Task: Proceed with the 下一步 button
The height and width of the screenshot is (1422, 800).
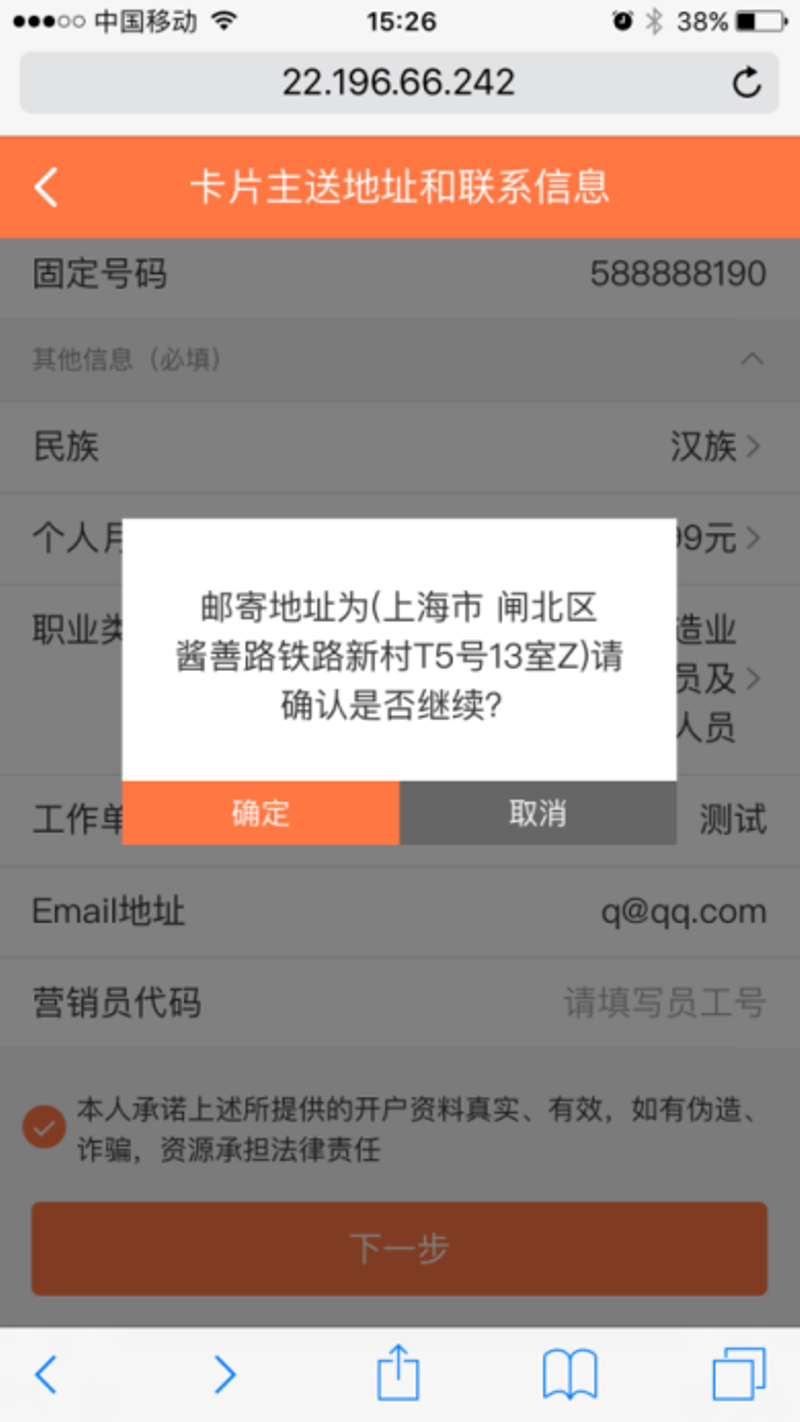Action: pos(399,1248)
